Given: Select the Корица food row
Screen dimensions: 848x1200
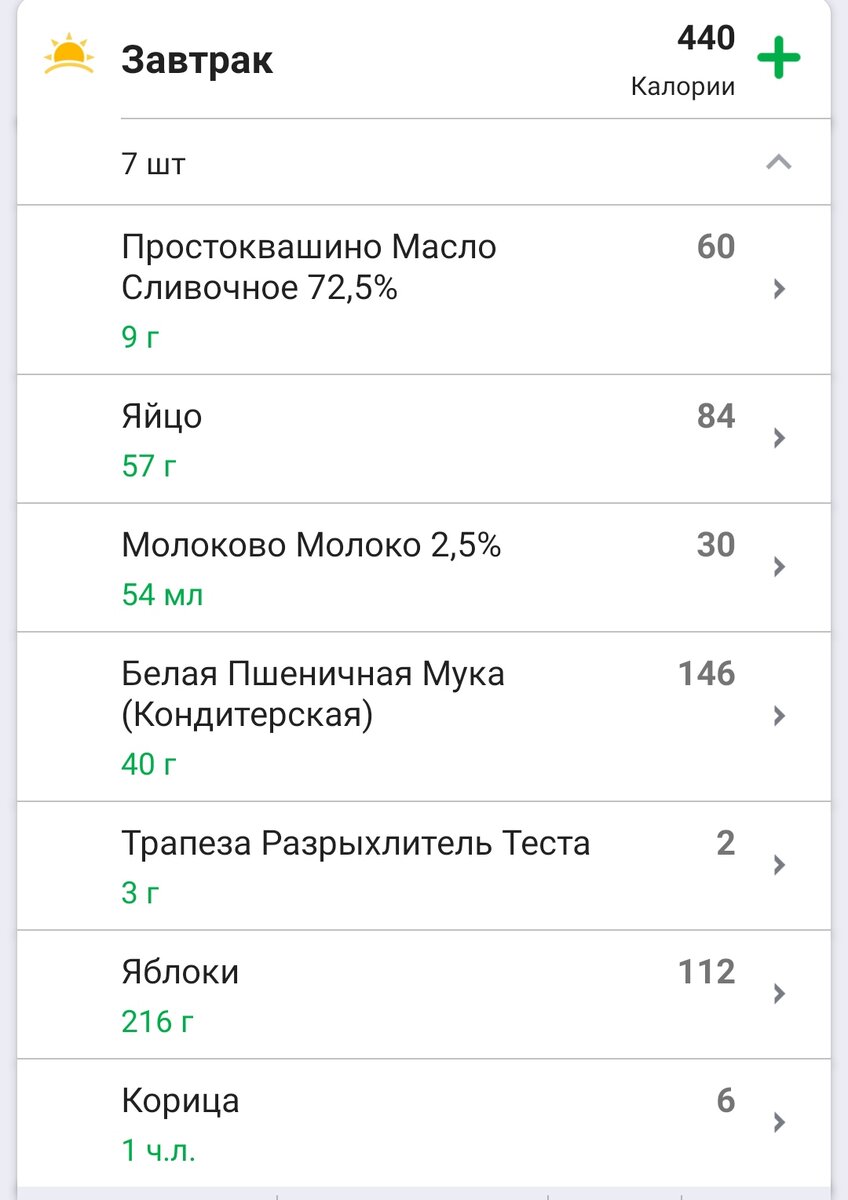Looking at the screenshot, I should [400, 1120].
